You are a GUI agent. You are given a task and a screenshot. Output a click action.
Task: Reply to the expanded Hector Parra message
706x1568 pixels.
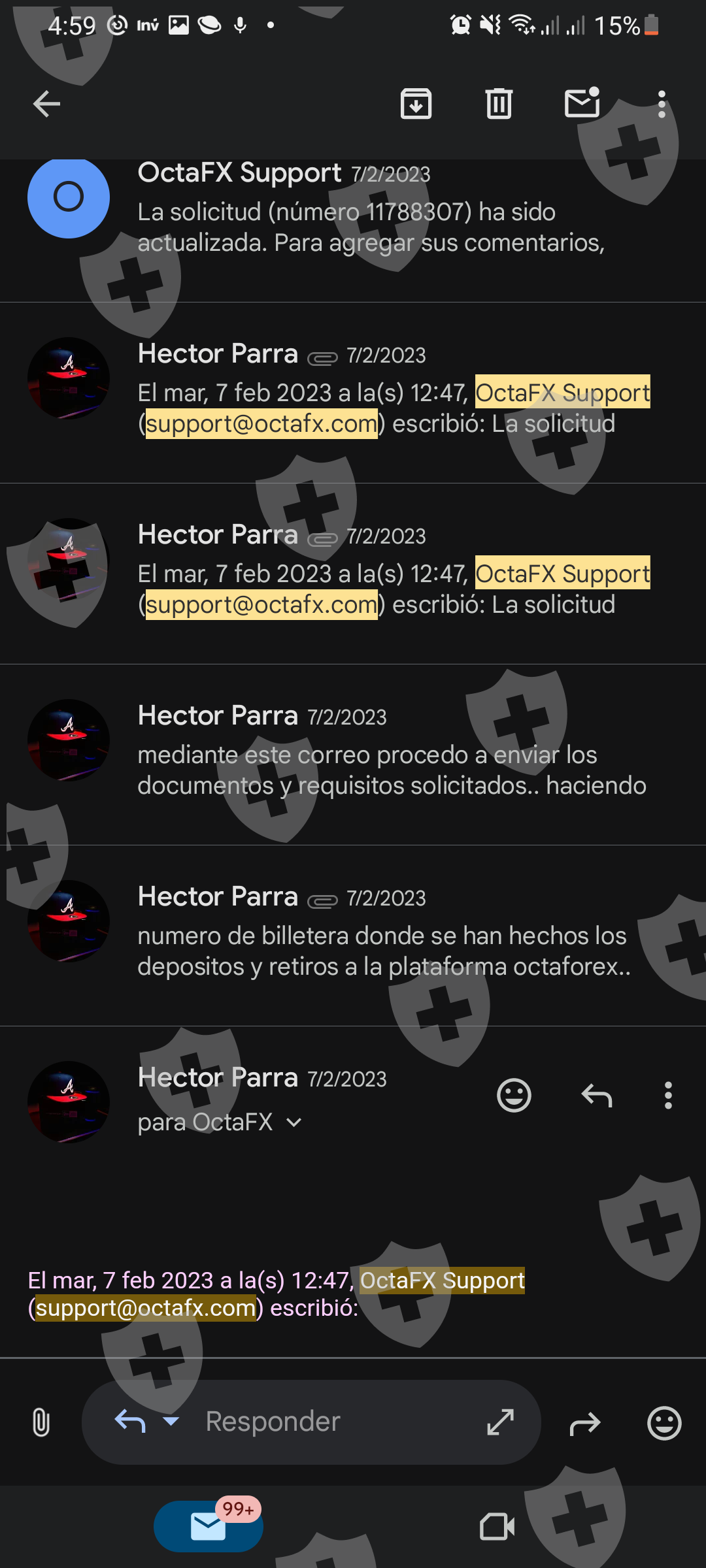pyautogui.click(x=597, y=1095)
